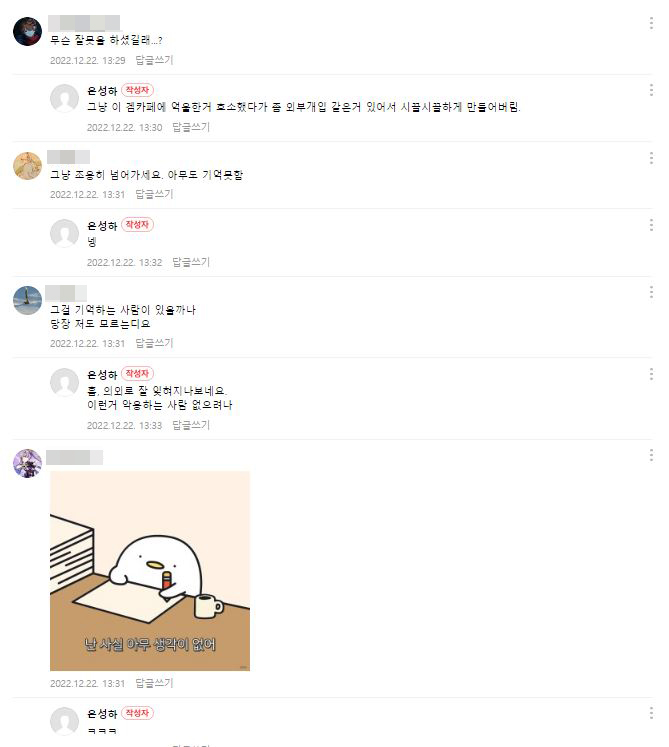Reply to 은성하's '넹' comment via 답글쓰기

point(190,262)
